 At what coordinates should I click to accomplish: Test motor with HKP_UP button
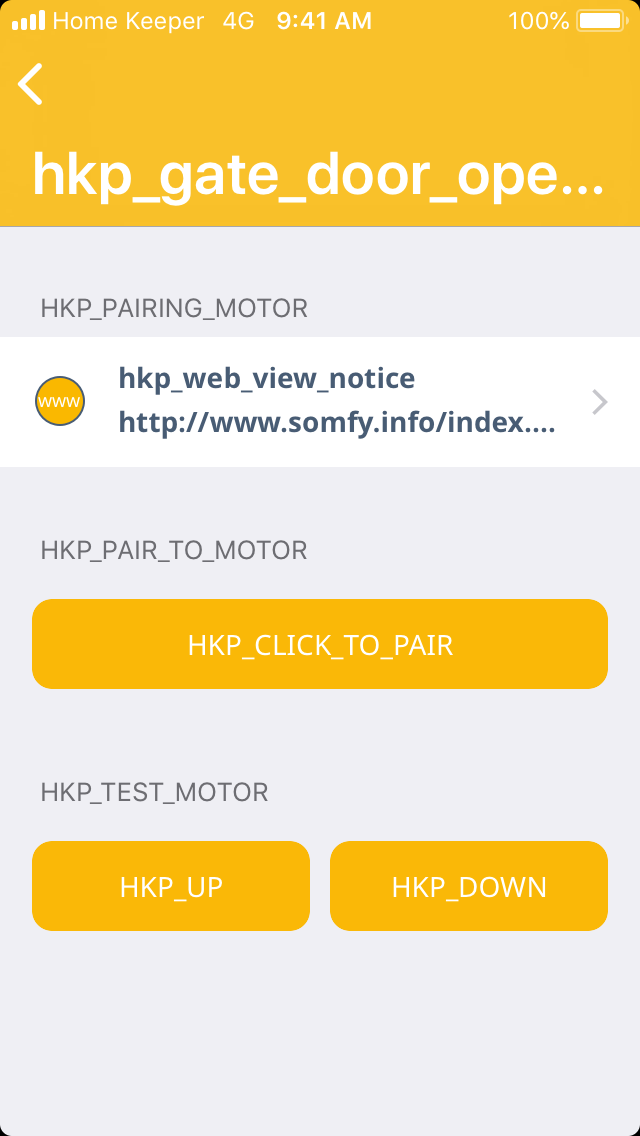pyautogui.click(x=171, y=886)
